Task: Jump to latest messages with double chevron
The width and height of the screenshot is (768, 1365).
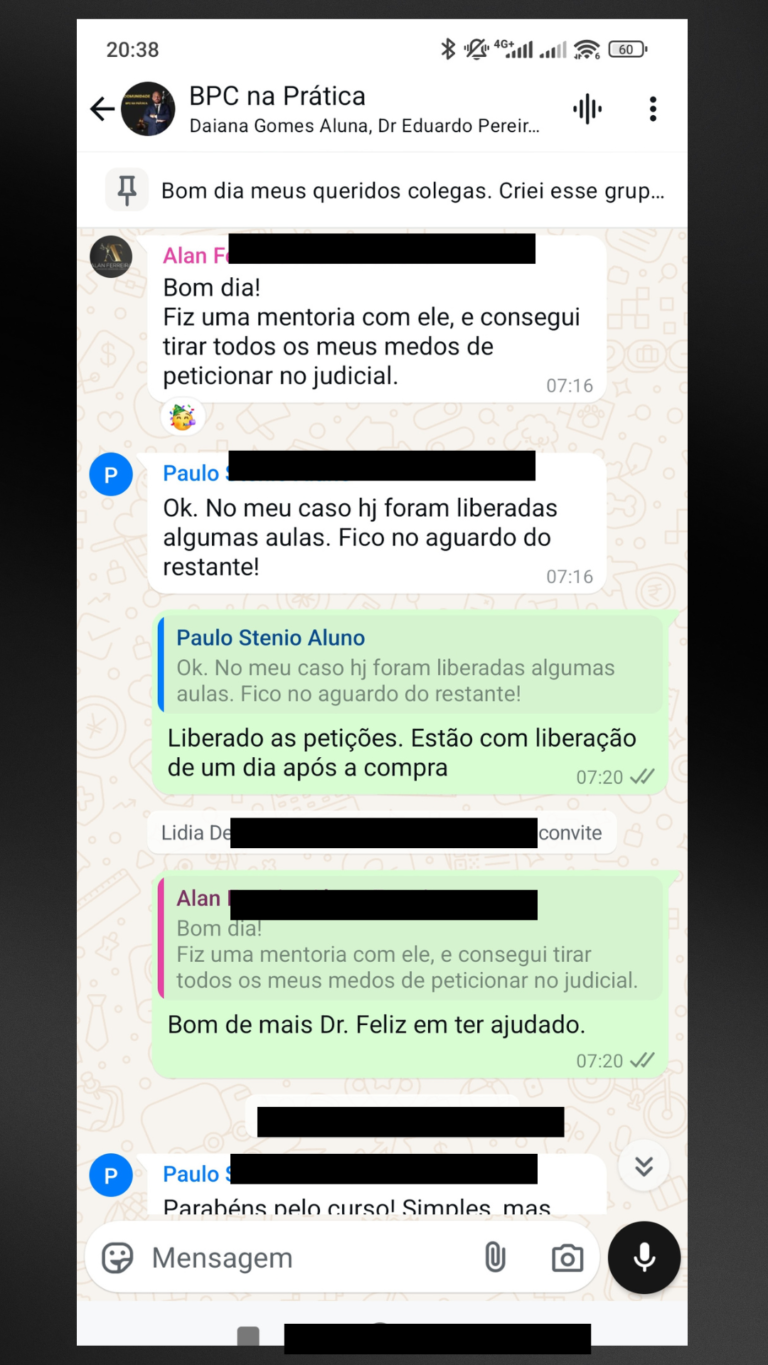Action: click(x=644, y=1166)
